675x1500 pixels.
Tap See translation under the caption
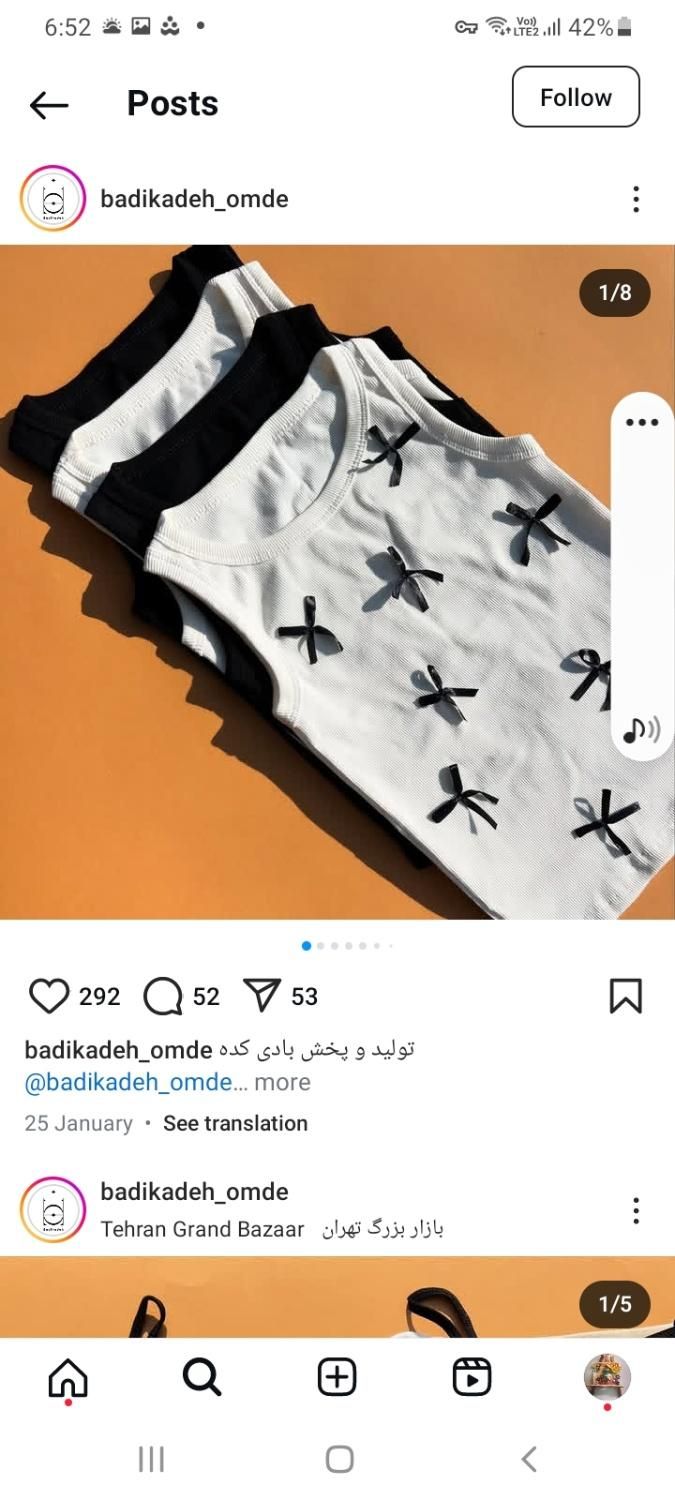pyautogui.click(x=235, y=1123)
